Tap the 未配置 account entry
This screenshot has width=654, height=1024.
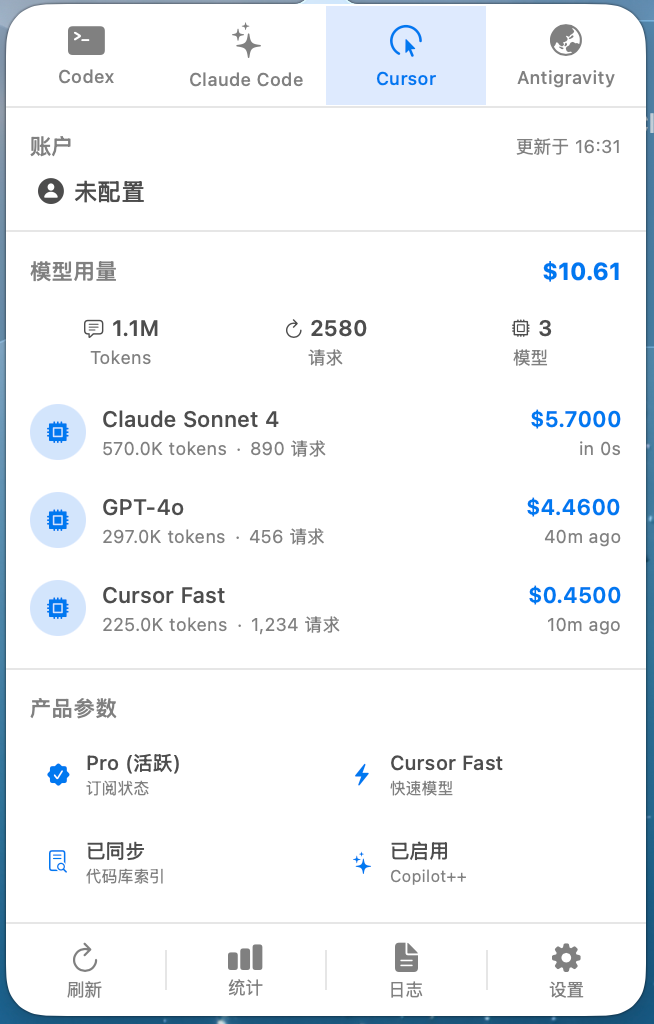pyautogui.click(x=92, y=191)
